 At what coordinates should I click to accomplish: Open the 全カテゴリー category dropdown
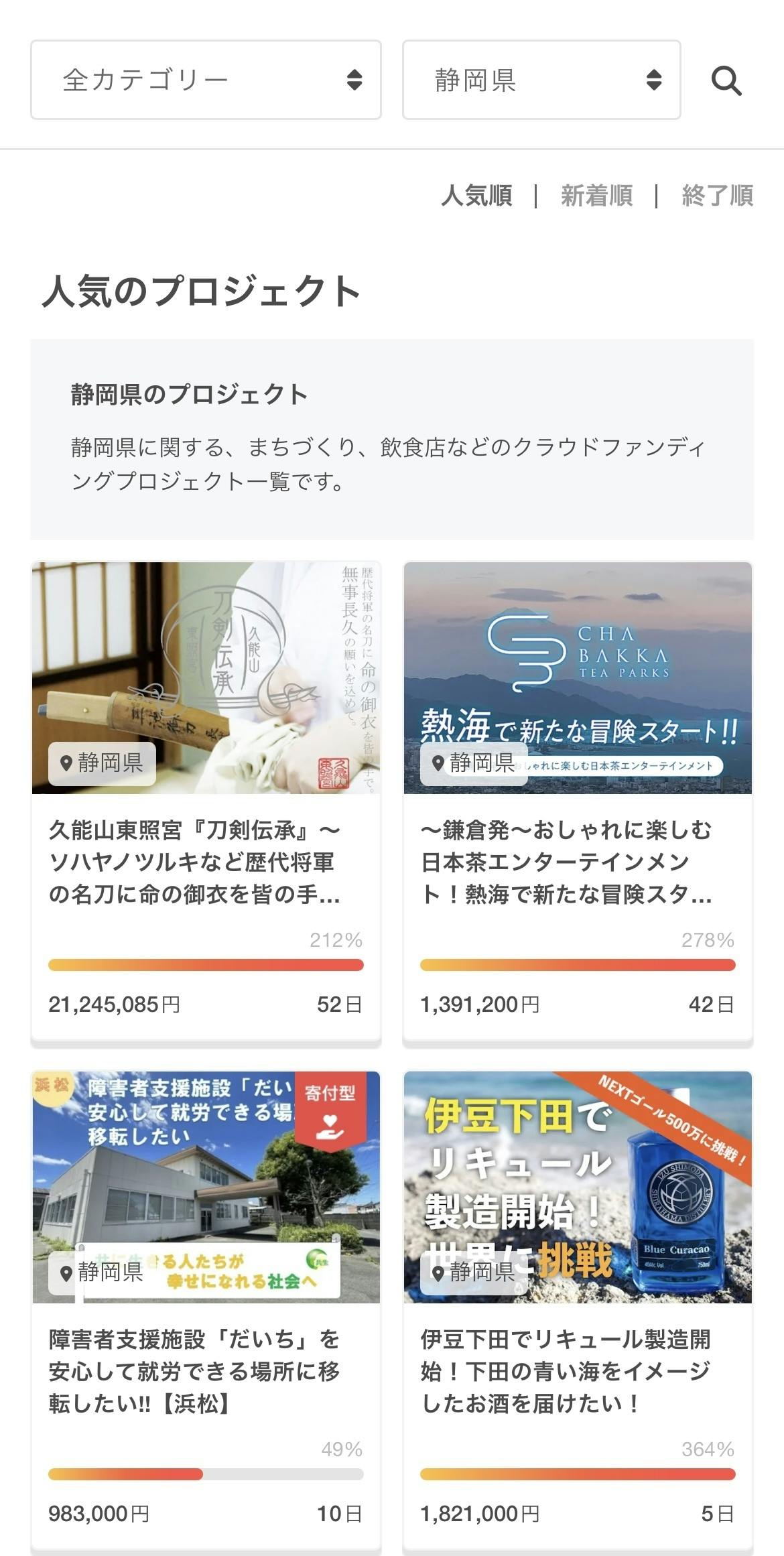click(x=206, y=80)
